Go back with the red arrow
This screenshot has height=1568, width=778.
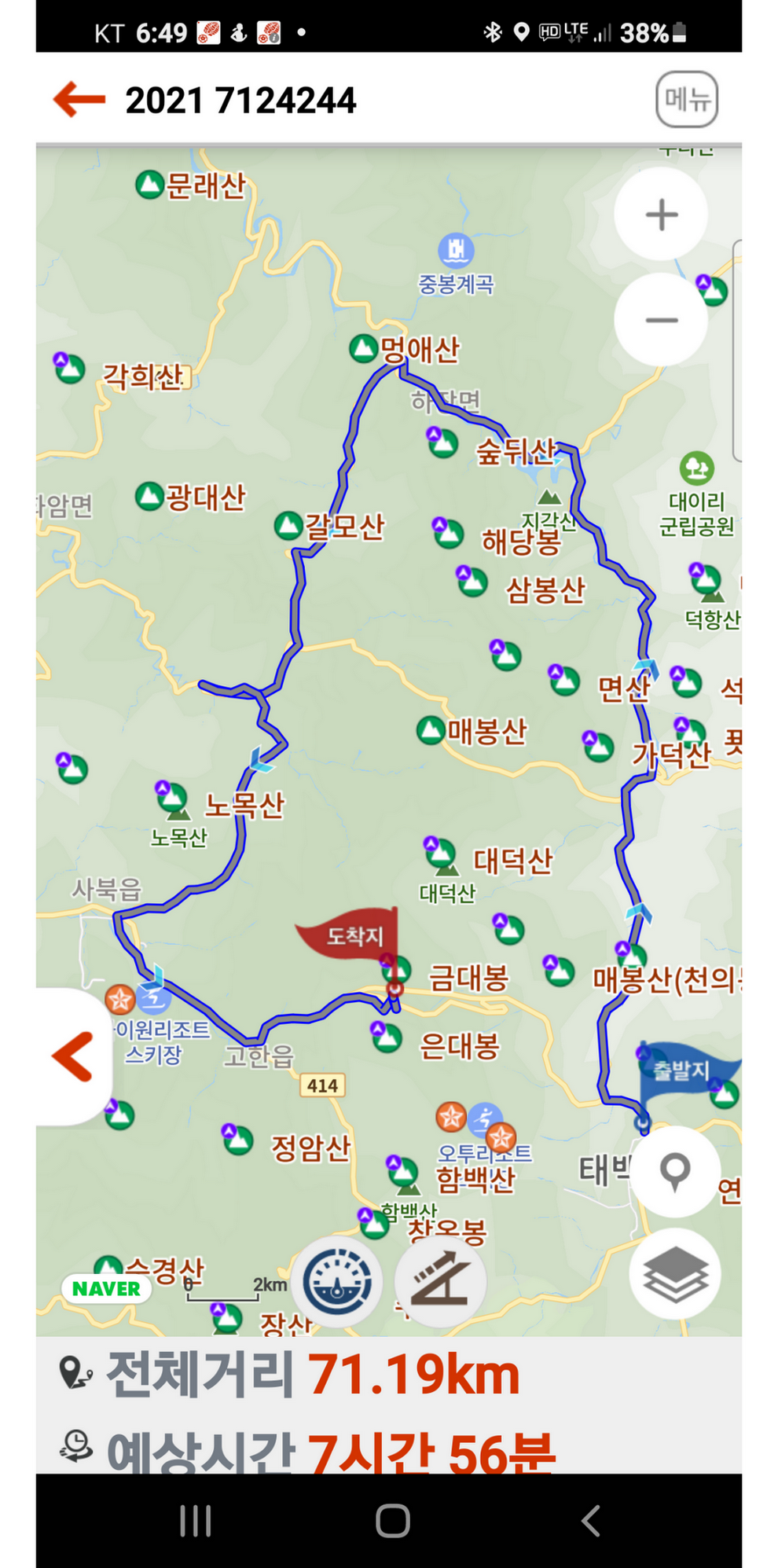click(x=79, y=100)
